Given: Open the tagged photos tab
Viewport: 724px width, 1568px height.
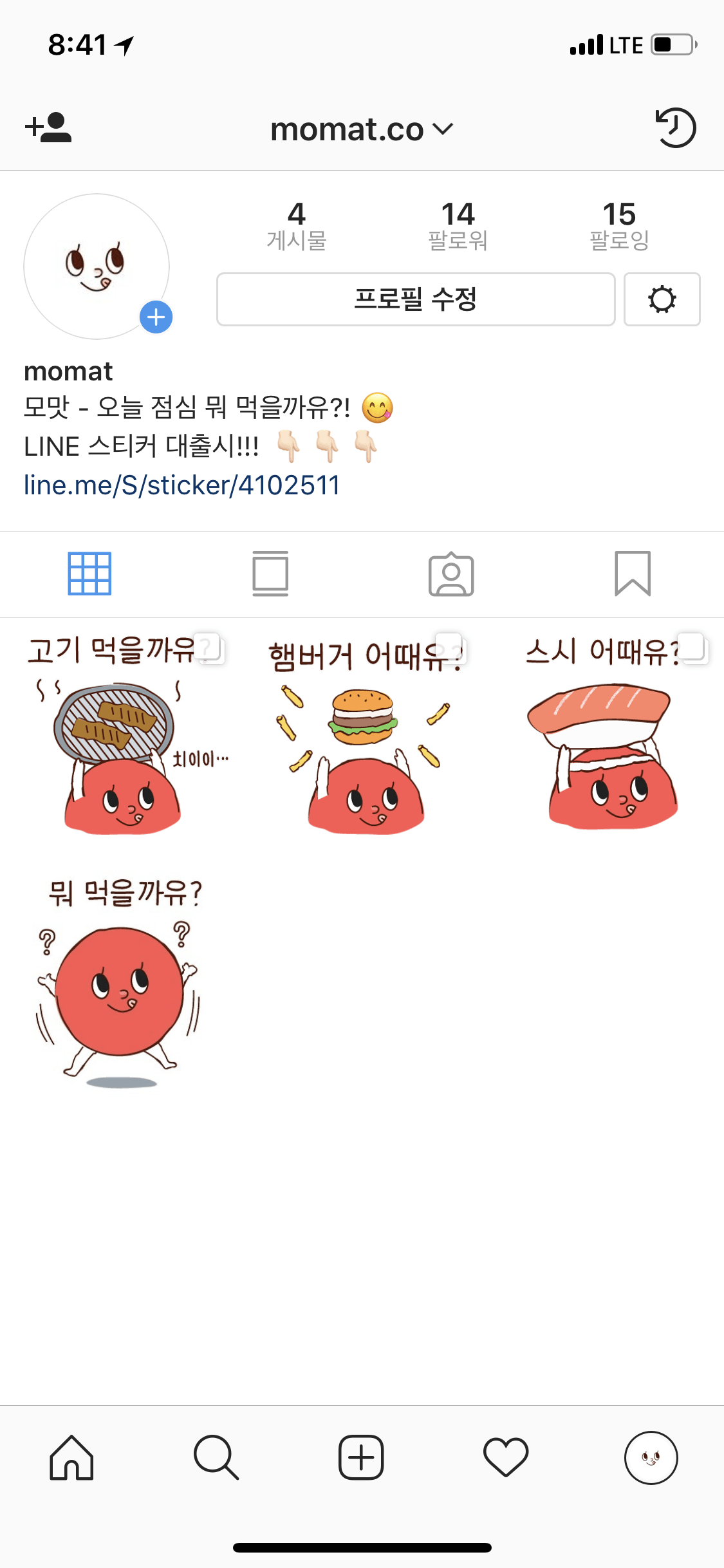Looking at the screenshot, I should click(451, 574).
